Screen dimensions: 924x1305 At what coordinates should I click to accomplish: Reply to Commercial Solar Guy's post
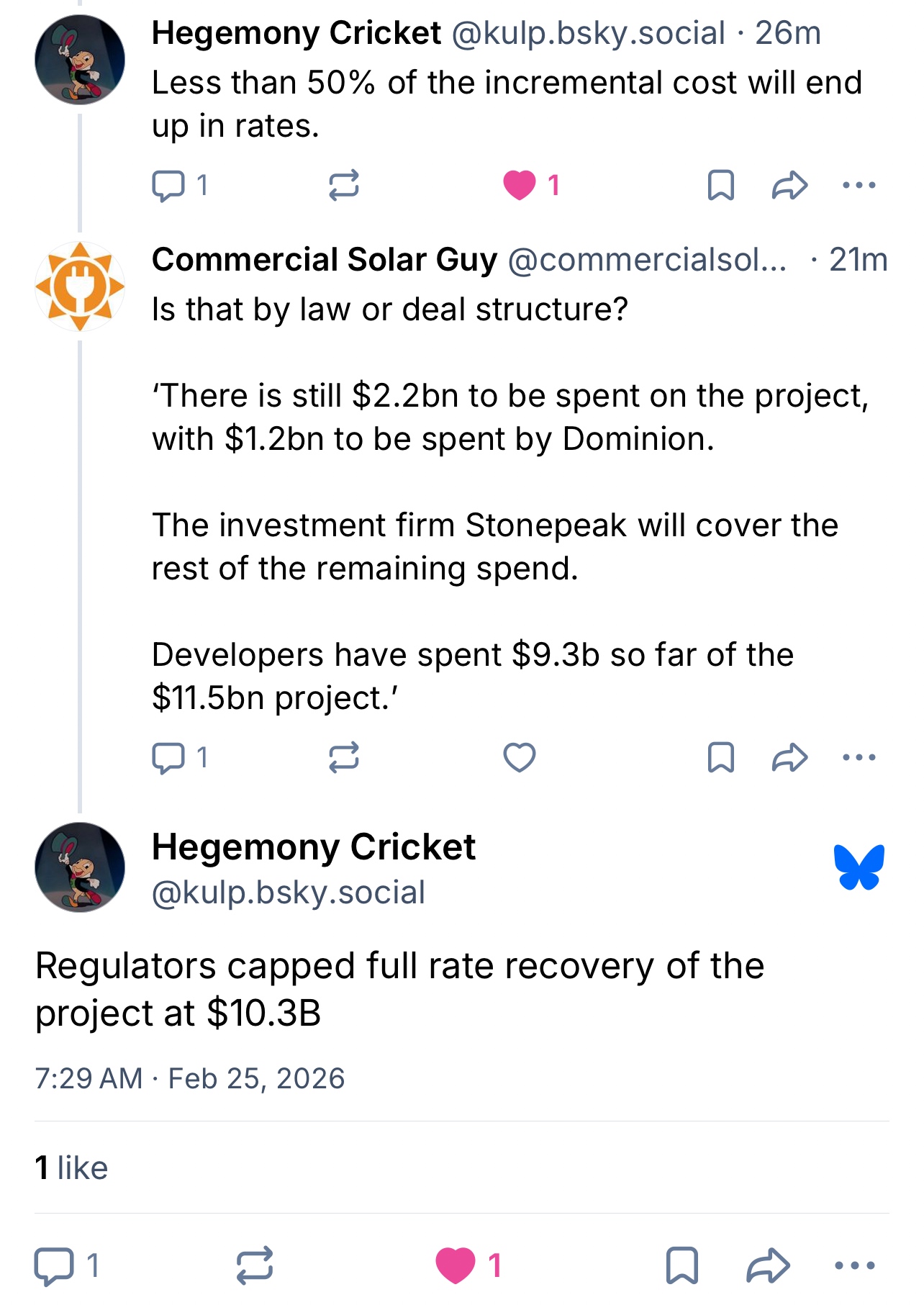(168, 758)
